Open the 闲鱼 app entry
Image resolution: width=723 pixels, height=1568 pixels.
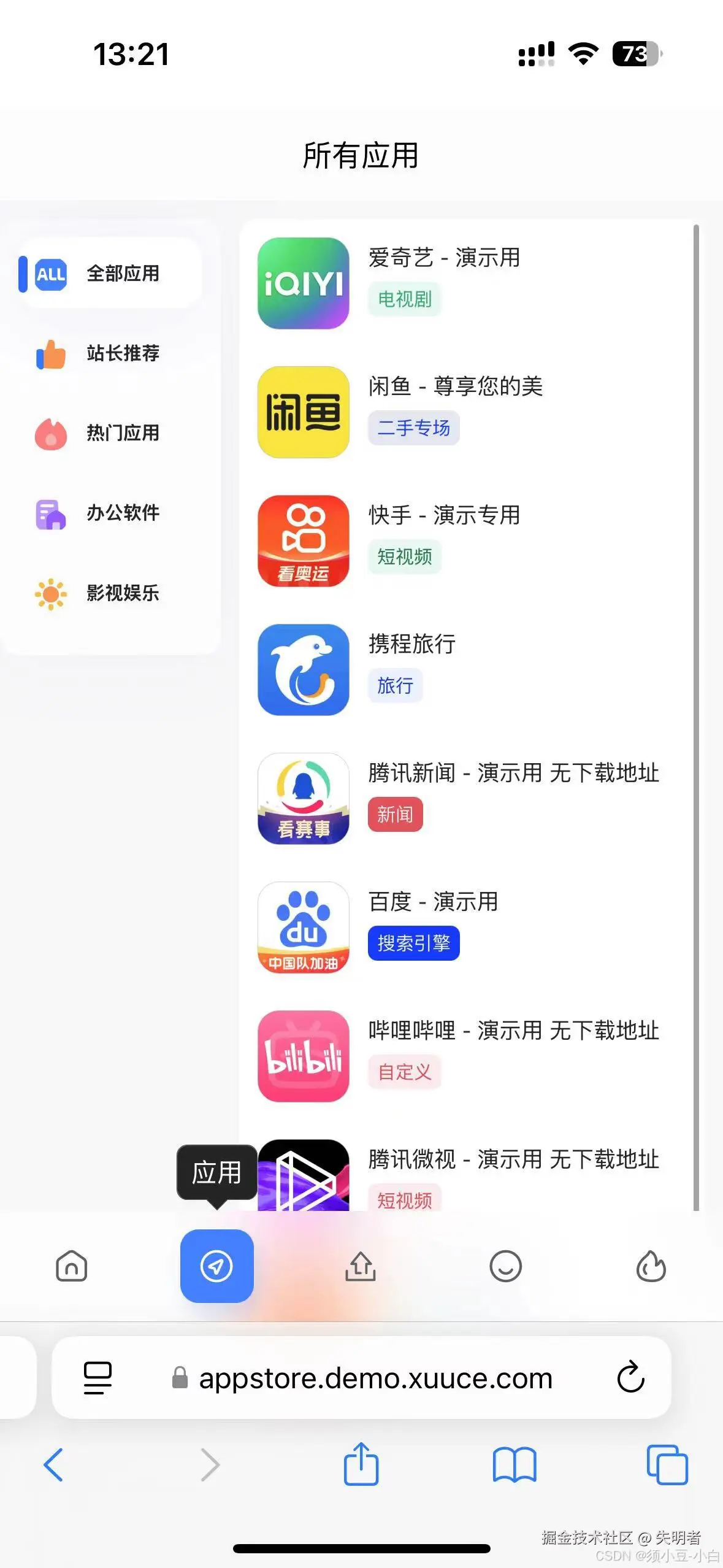[x=455, y=386]
